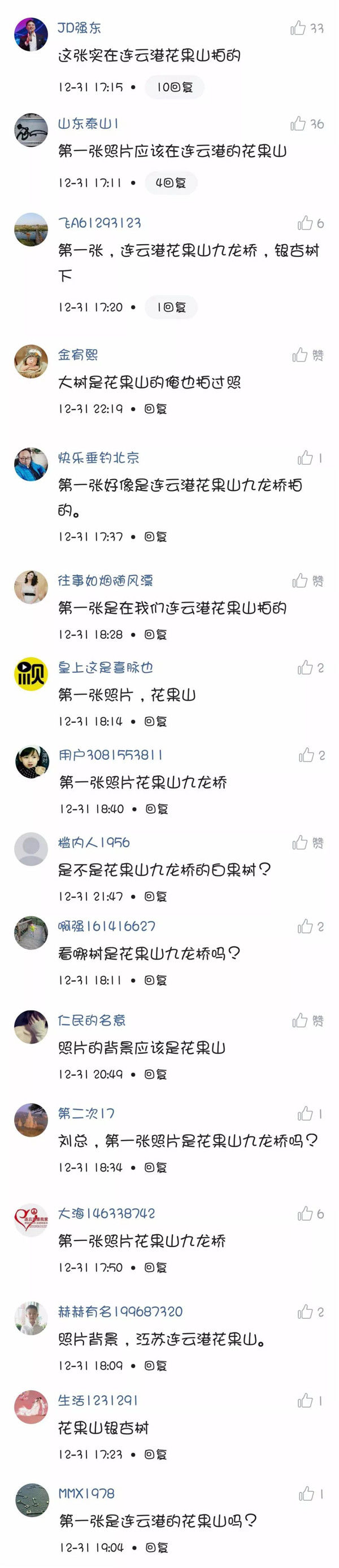The height and width of the screenshot is (1568, 339).
Task: Open 往事如烟随风漂's profile
Action: [31, 587]
